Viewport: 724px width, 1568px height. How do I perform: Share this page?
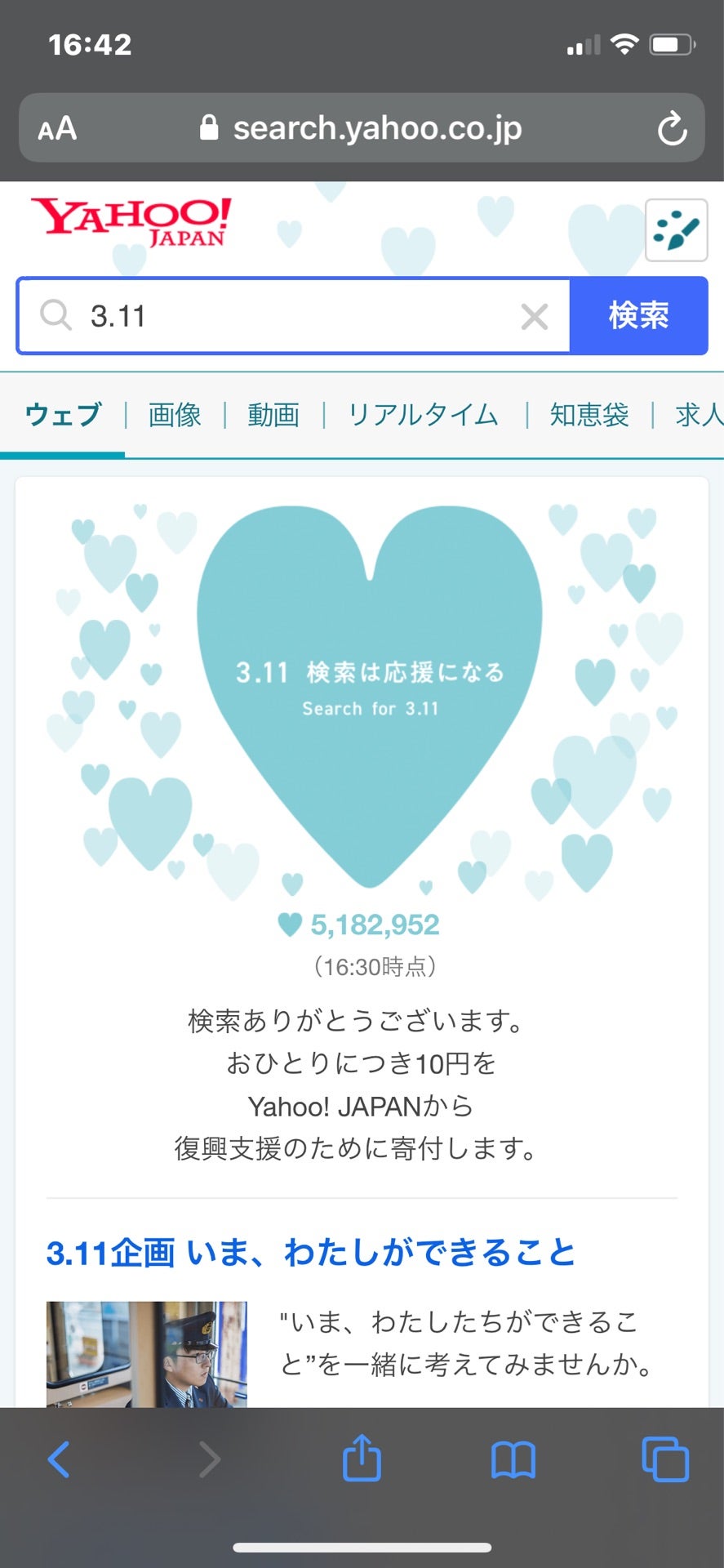coord(362,1458)
